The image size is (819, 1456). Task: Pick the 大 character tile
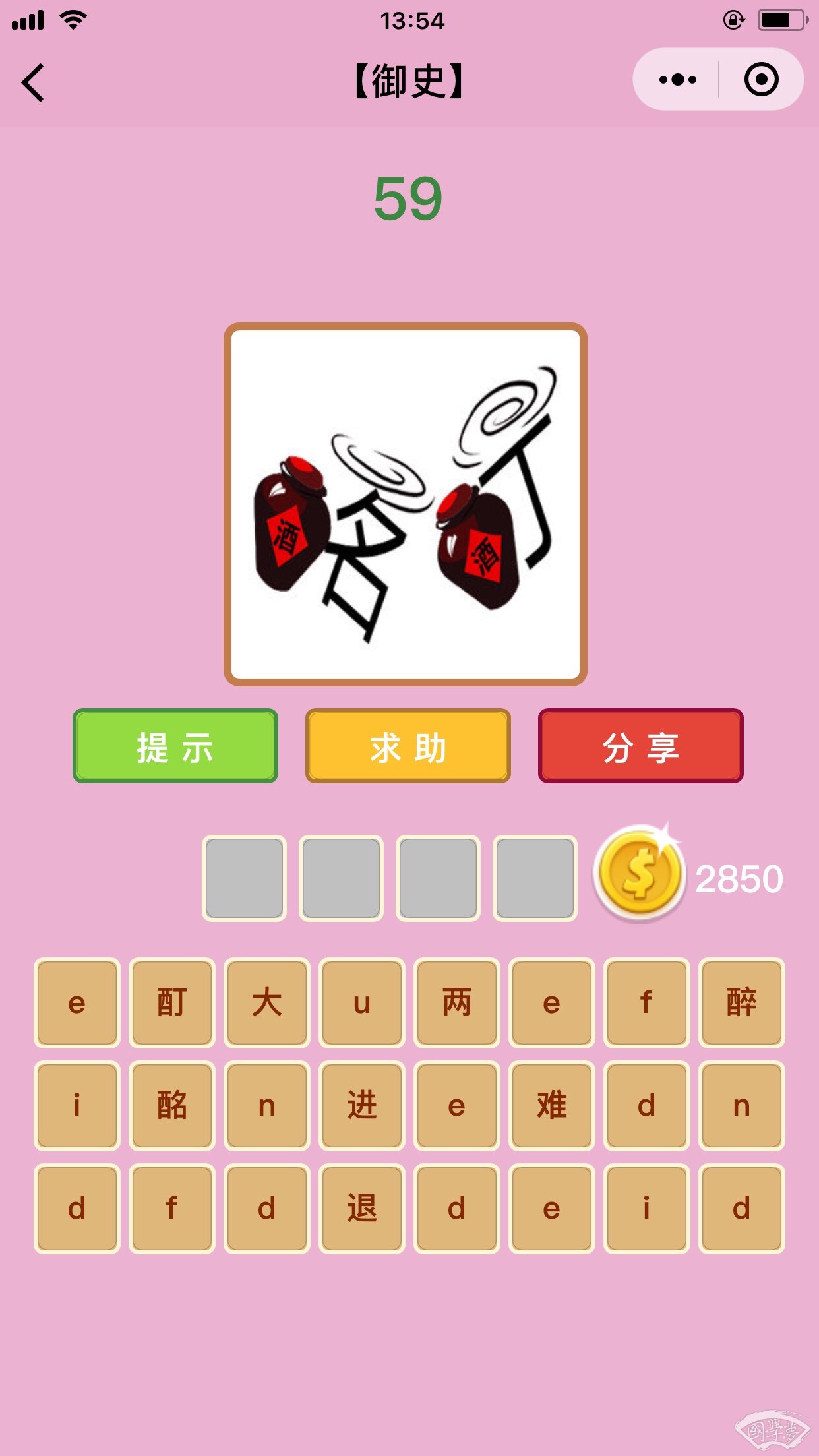coord(267,1002)
